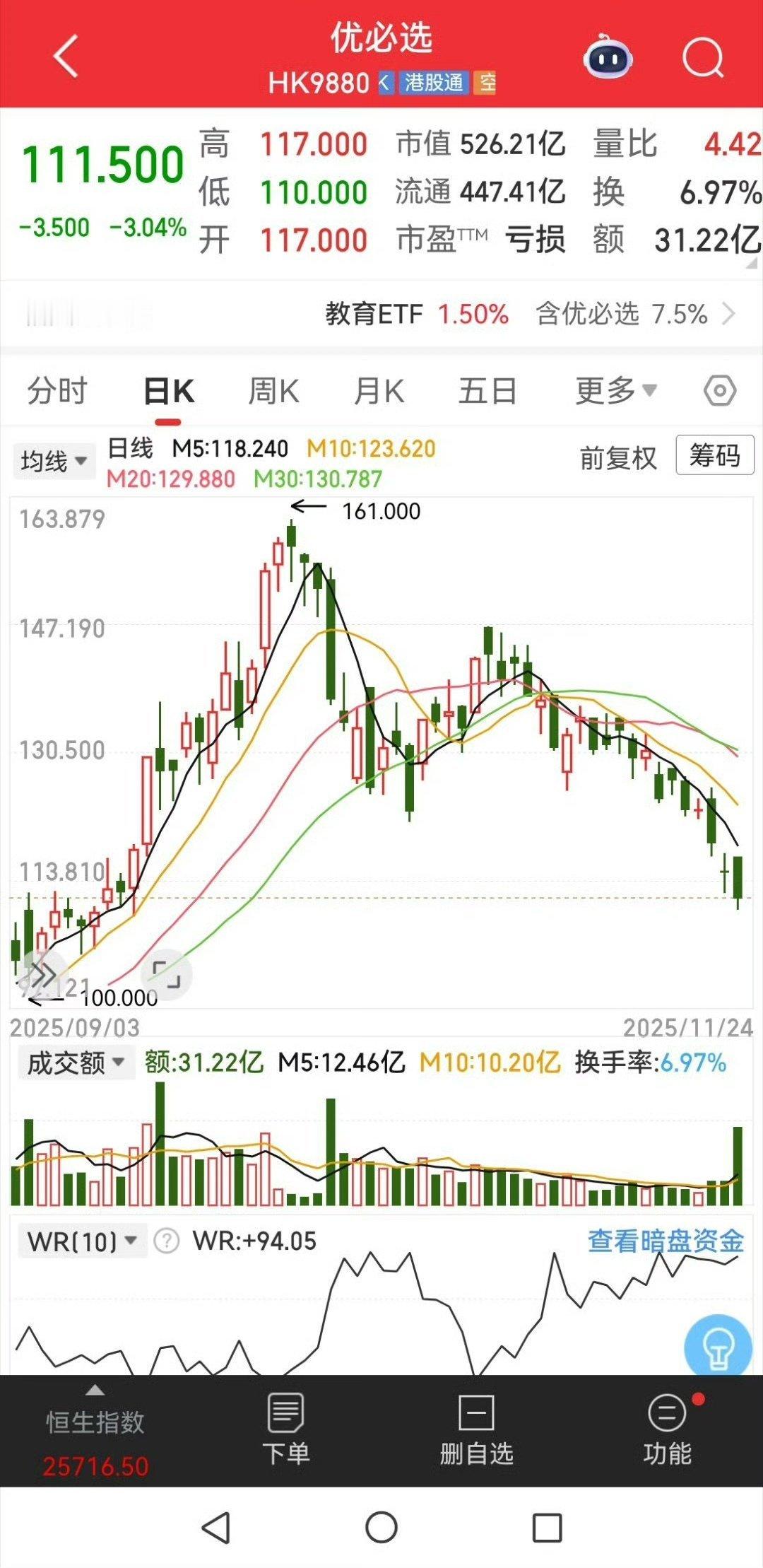Enable the 筹码 chip distribution overlay
Viewport: 763px width, 1568px height.
pos(715,457)
